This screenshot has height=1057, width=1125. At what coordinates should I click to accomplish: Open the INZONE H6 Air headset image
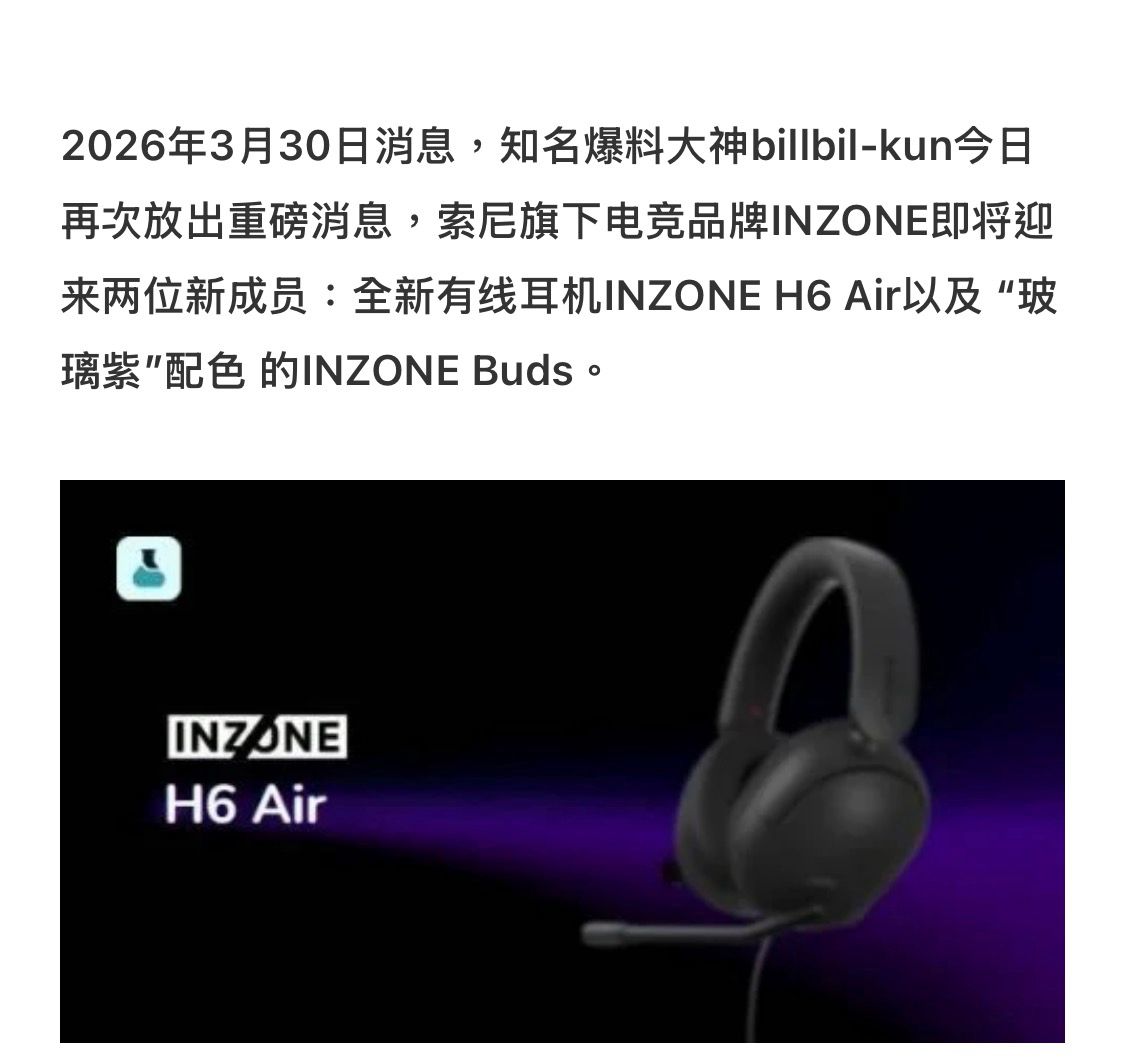[562, 760]
